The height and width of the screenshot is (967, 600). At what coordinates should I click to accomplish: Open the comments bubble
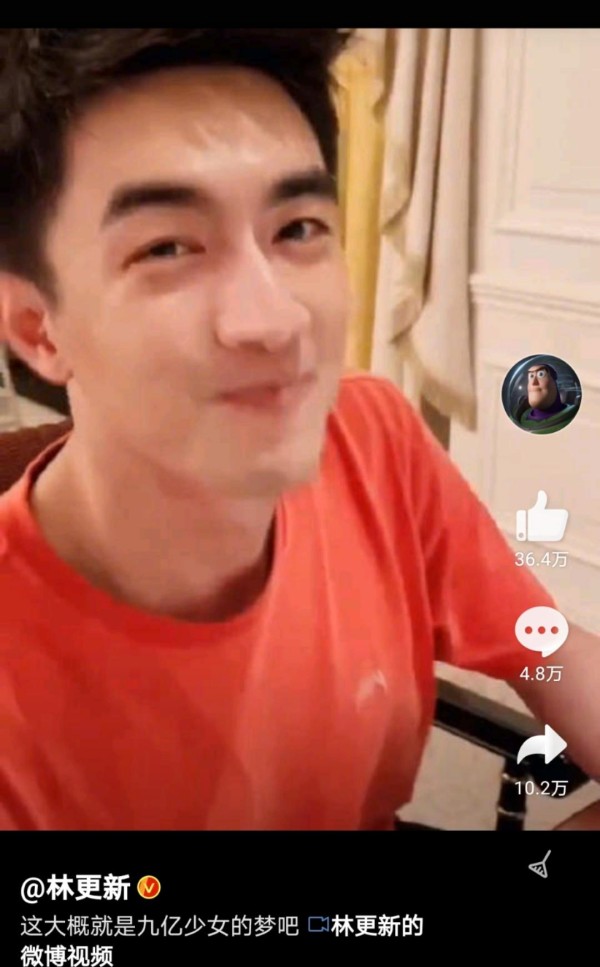[541, 631]
